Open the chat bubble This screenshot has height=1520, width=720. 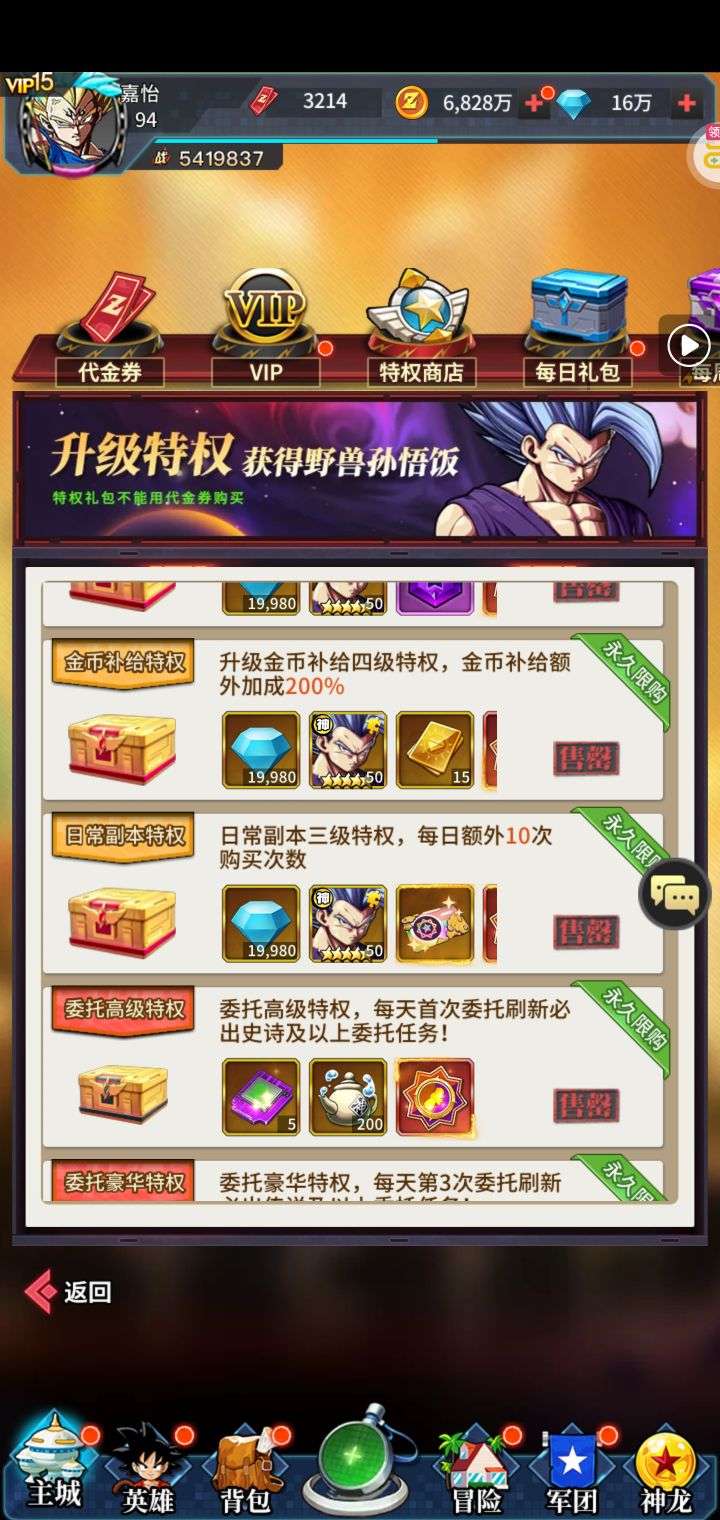[675, 893]
